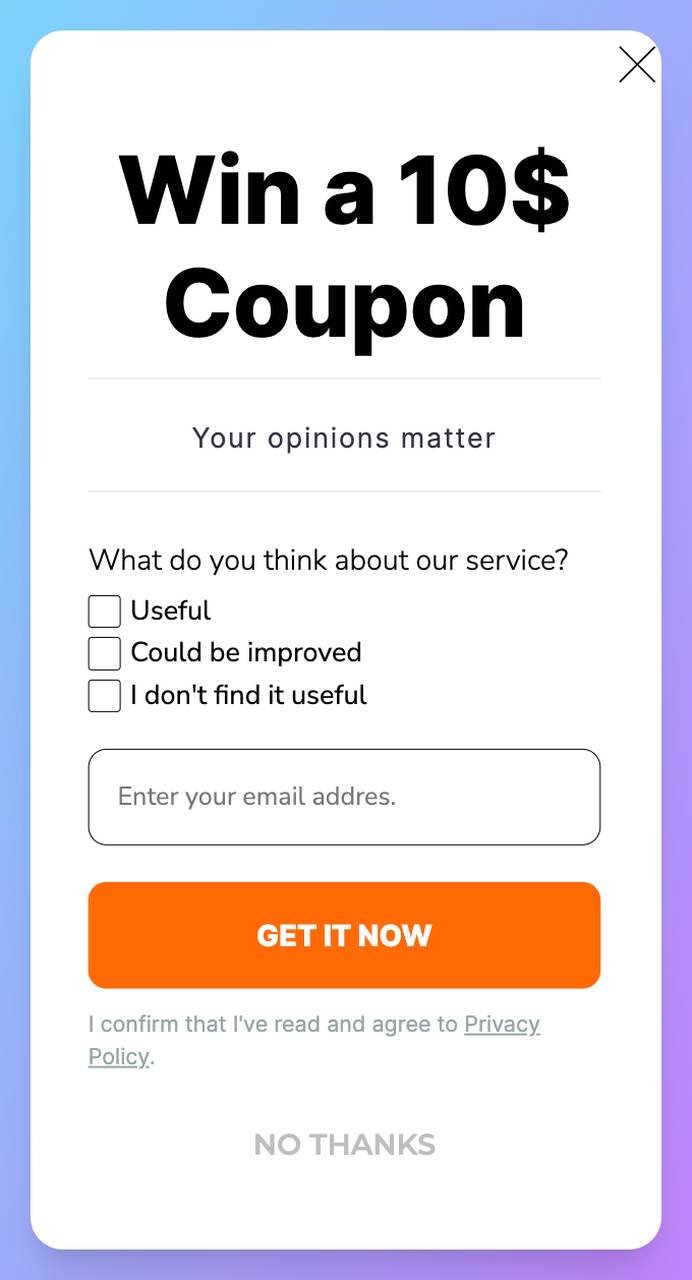Tap the GET IT NOW button
The image size is (692, 1280).
pos(344,935)
